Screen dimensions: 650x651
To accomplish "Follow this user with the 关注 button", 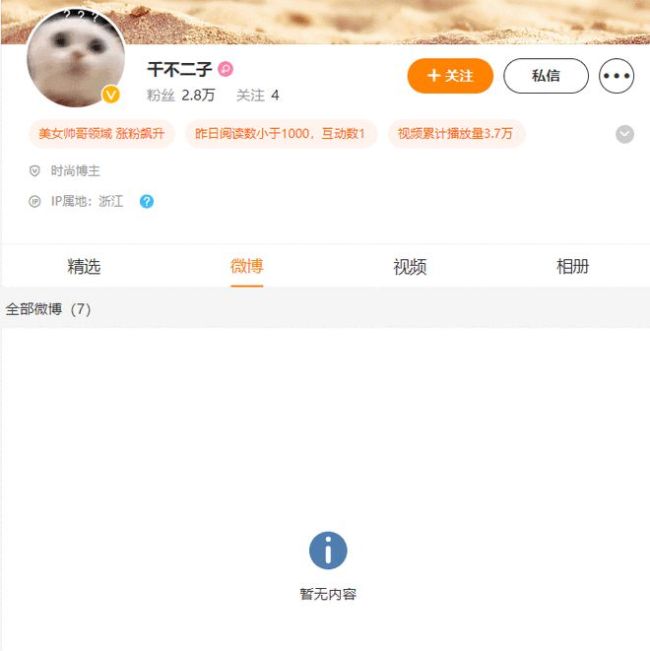I will [x=450, y=76].
